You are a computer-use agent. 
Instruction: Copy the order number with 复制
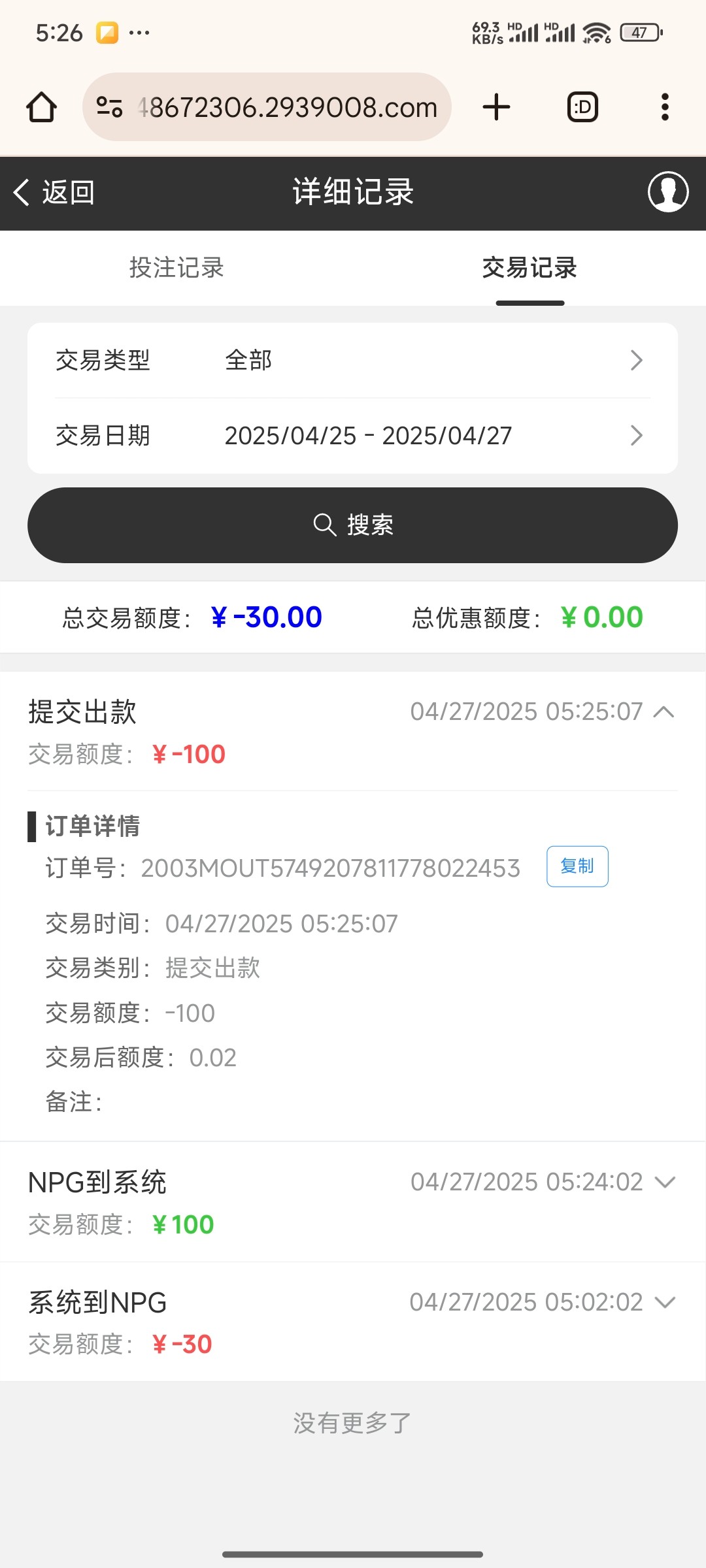577,866
